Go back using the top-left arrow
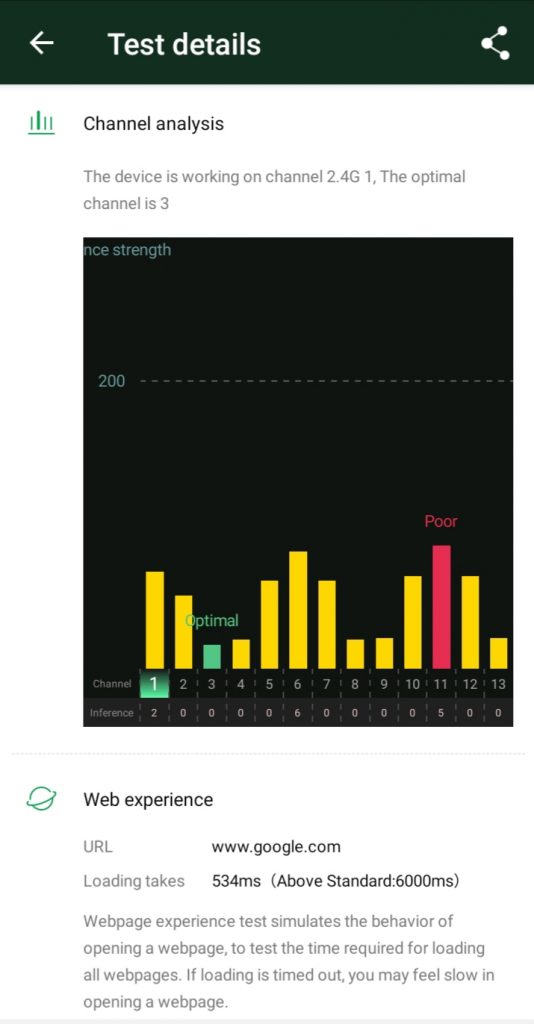 click(41, 44)
